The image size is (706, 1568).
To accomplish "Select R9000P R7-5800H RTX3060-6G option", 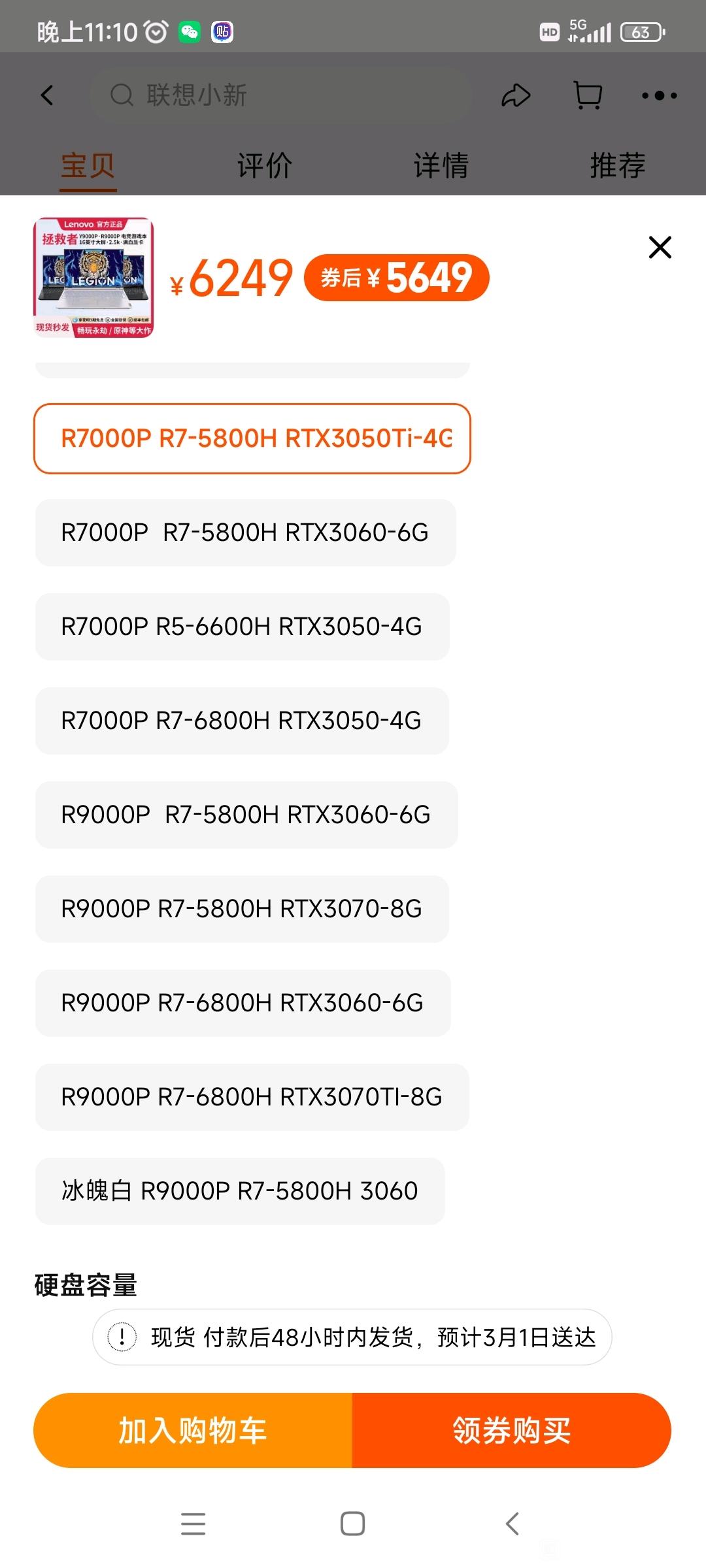I will point(246,815).
